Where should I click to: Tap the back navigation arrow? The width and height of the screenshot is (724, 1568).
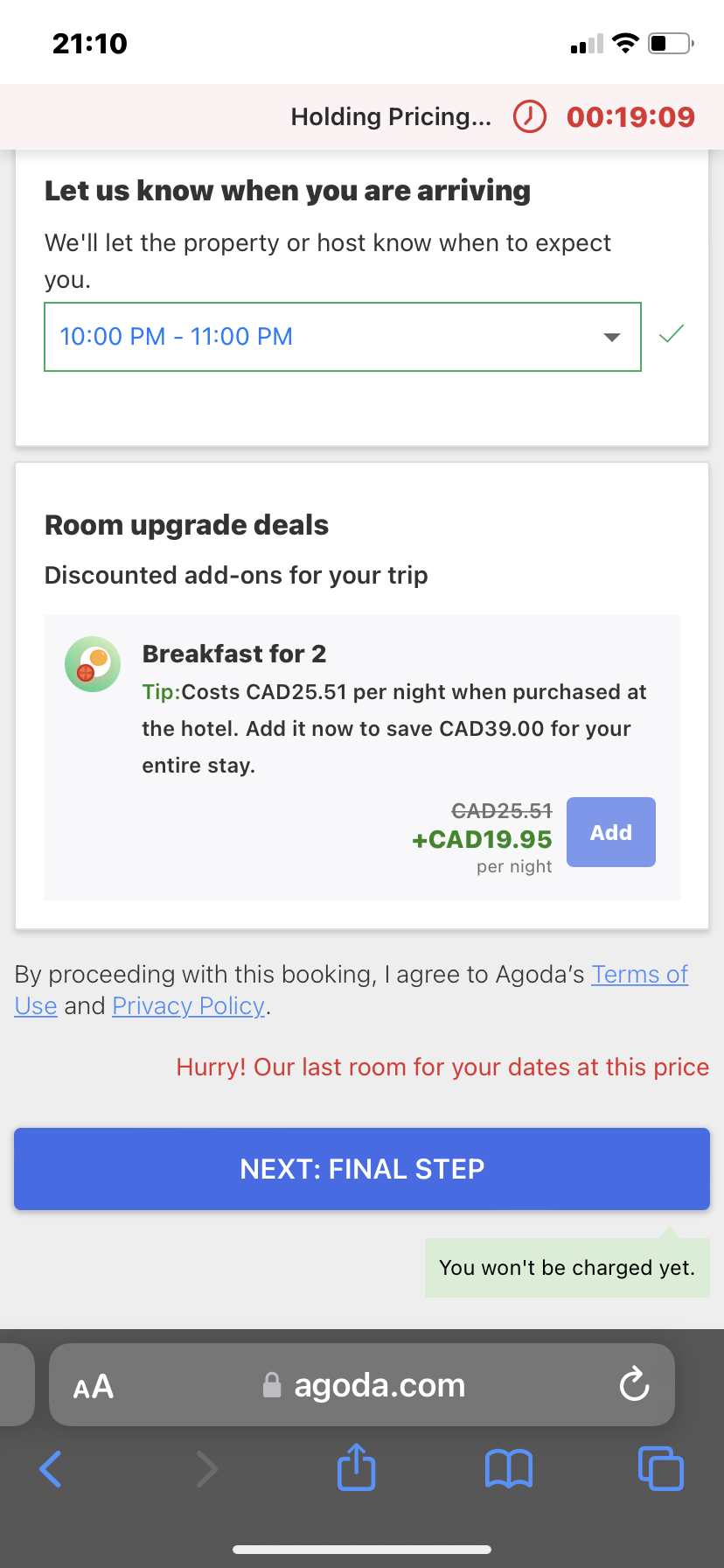pyautogui.click(x=50, y=1468)
